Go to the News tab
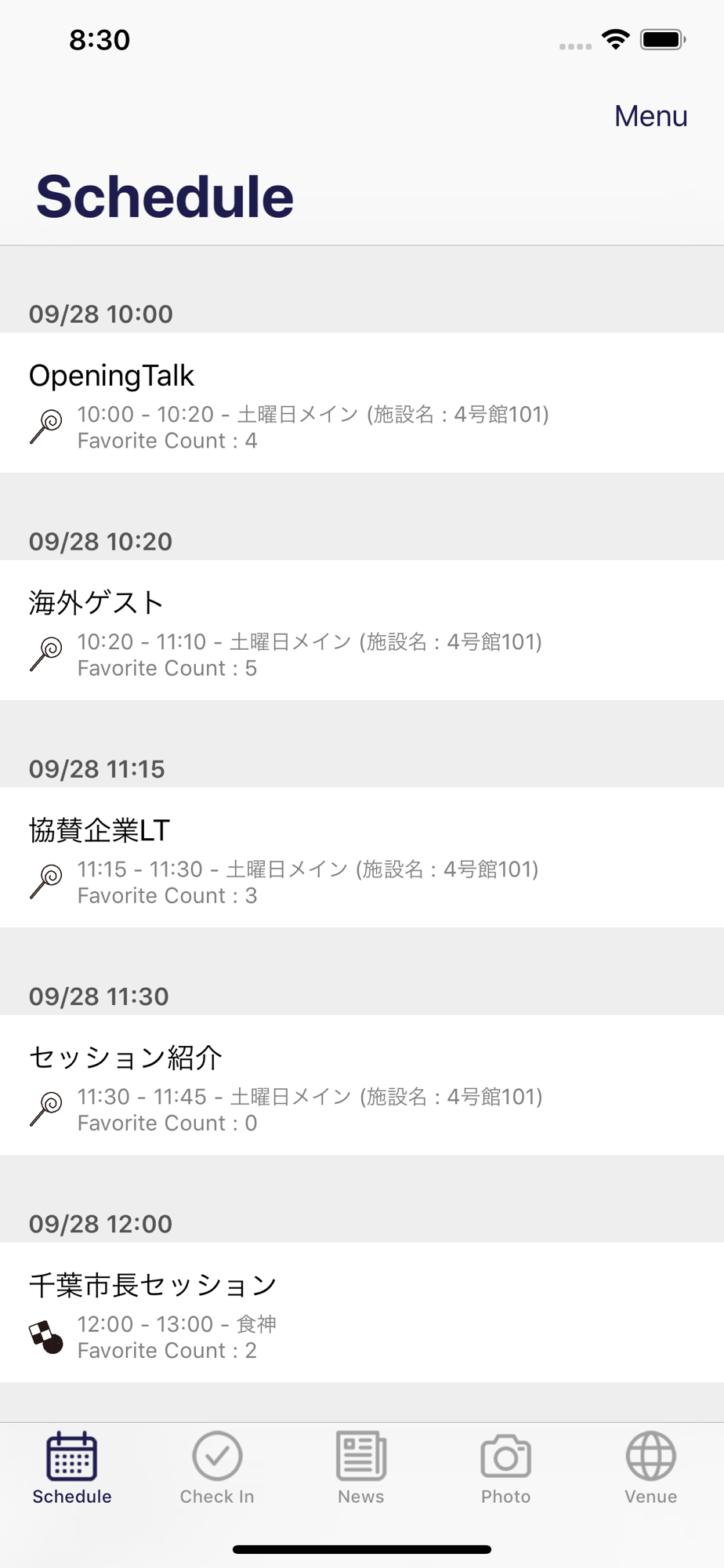This screenshot has height=1568, width=724. pyautogui.click(x=361, y=1468)
